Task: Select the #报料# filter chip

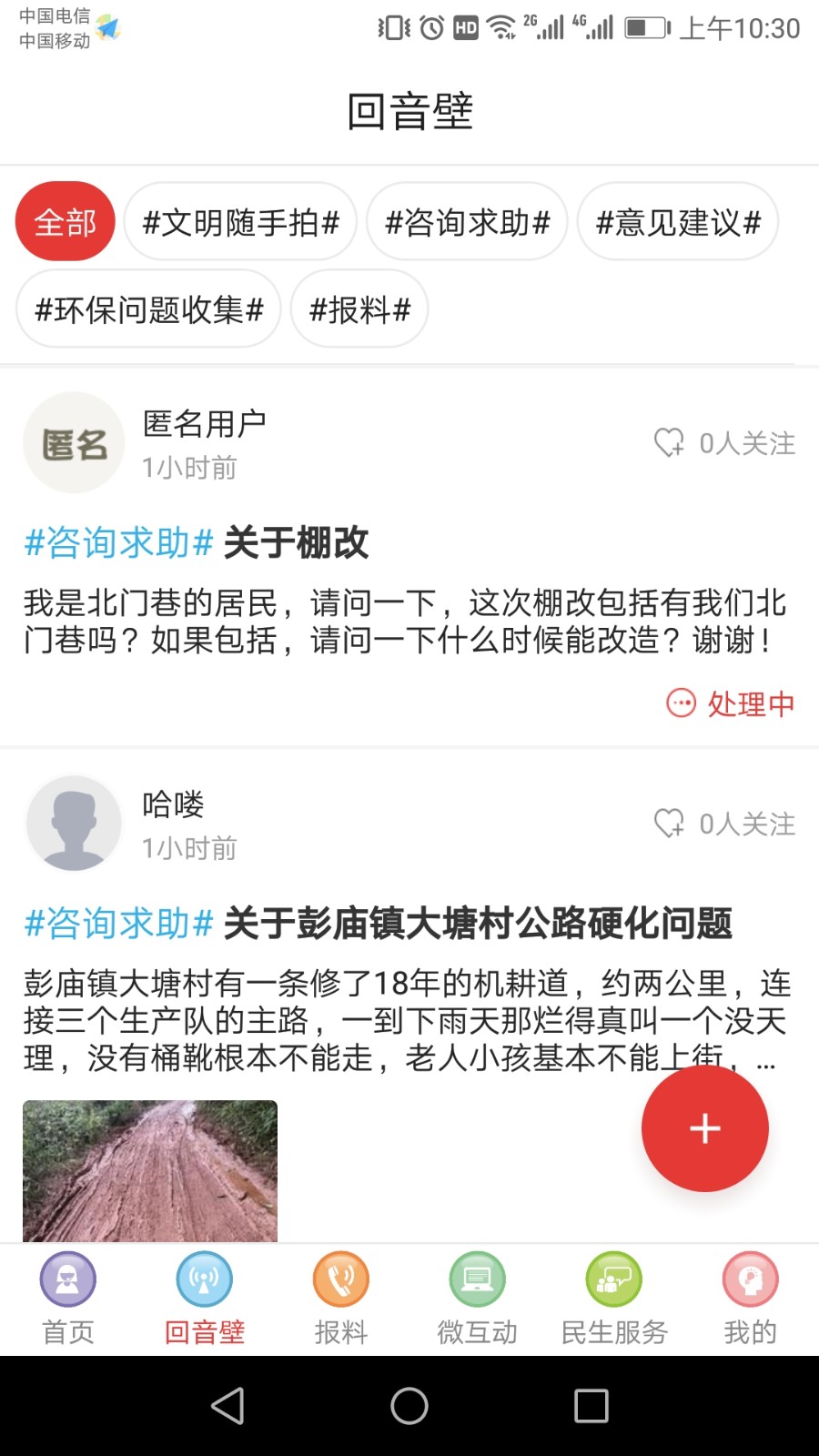Action: pos(359,309)
